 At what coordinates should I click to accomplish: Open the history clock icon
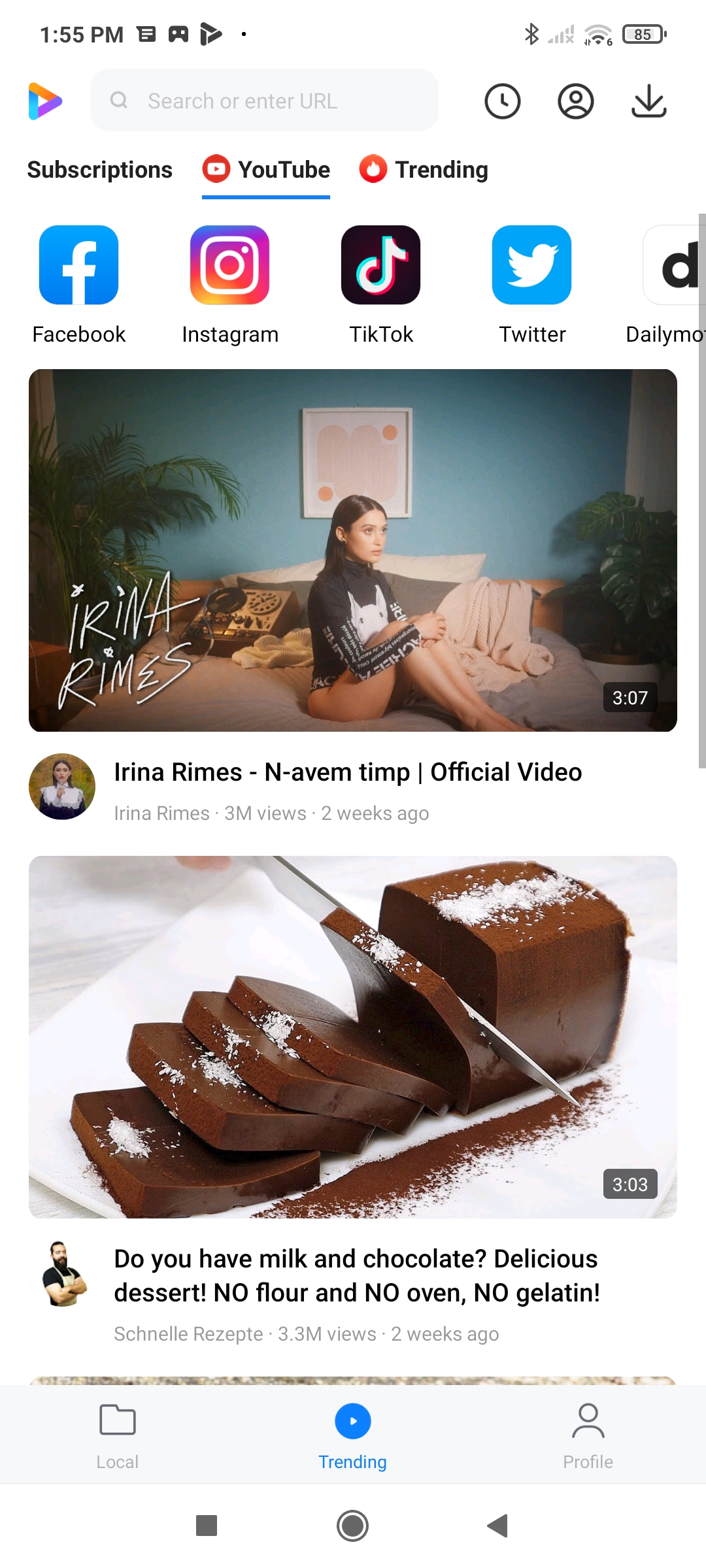point(503,101)
